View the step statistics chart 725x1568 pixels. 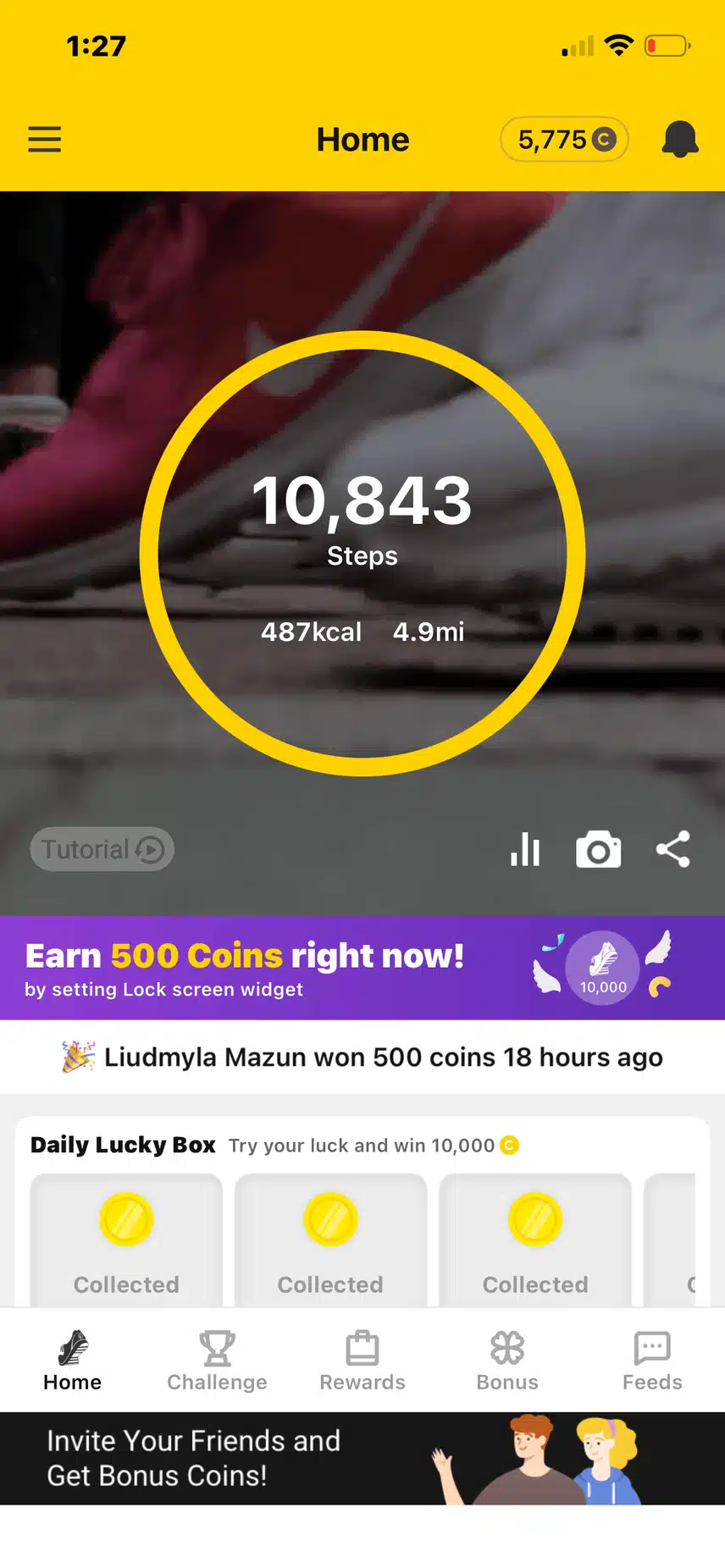(x=525, y=849)
